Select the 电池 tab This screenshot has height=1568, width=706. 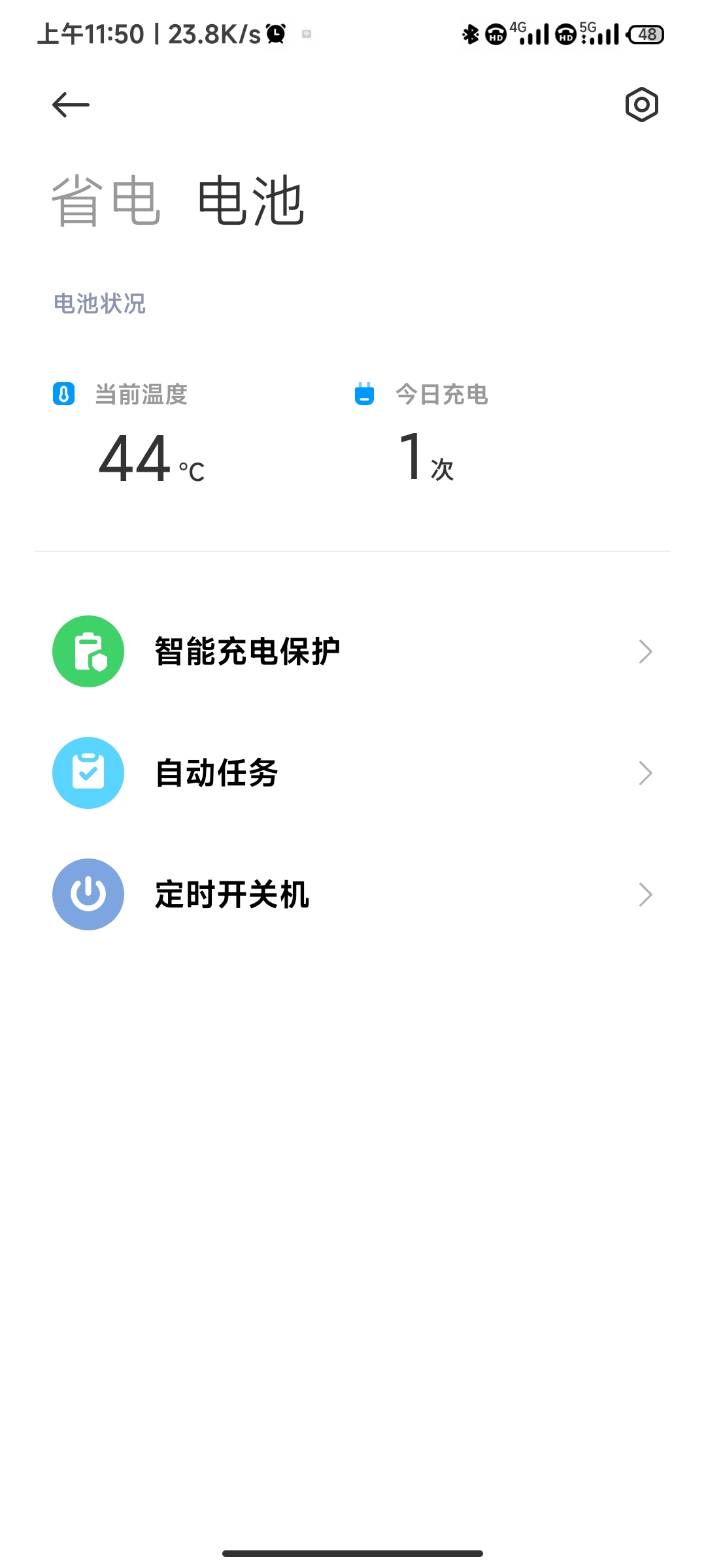coord(251,201)
